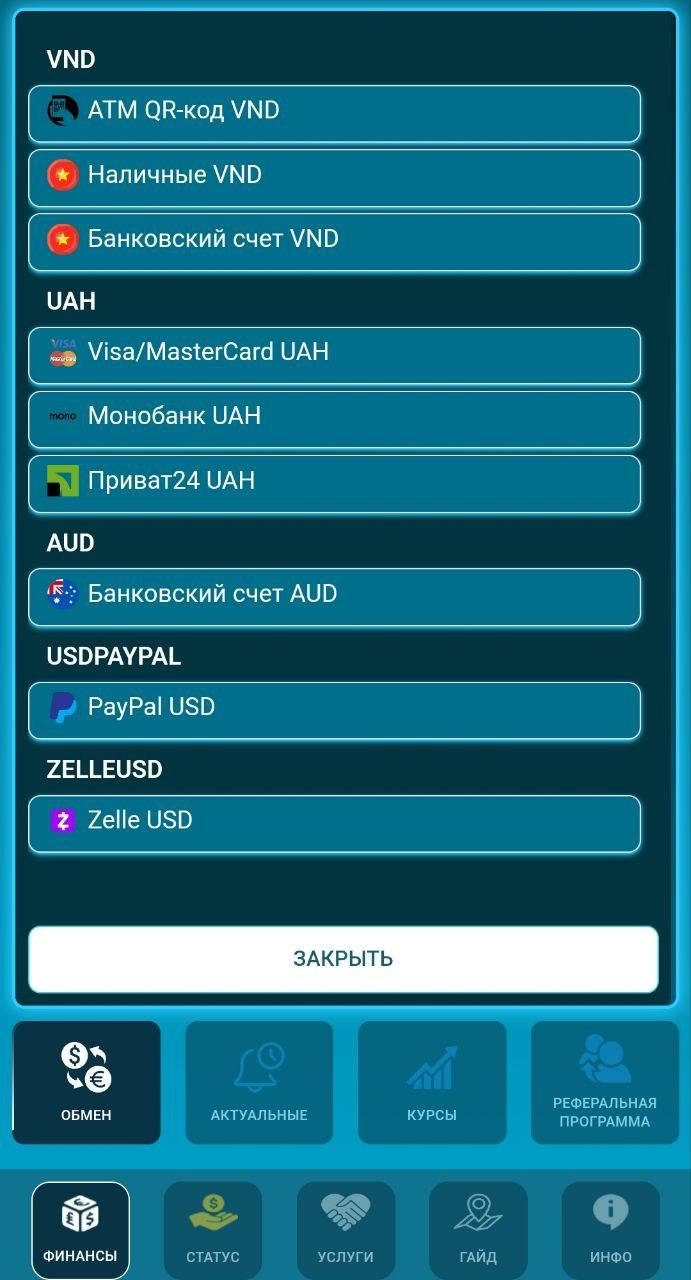The width and height of the screenshot is (691, 1280).
Task: Choose Монобанк UAH
Action: tap(334, 418)
